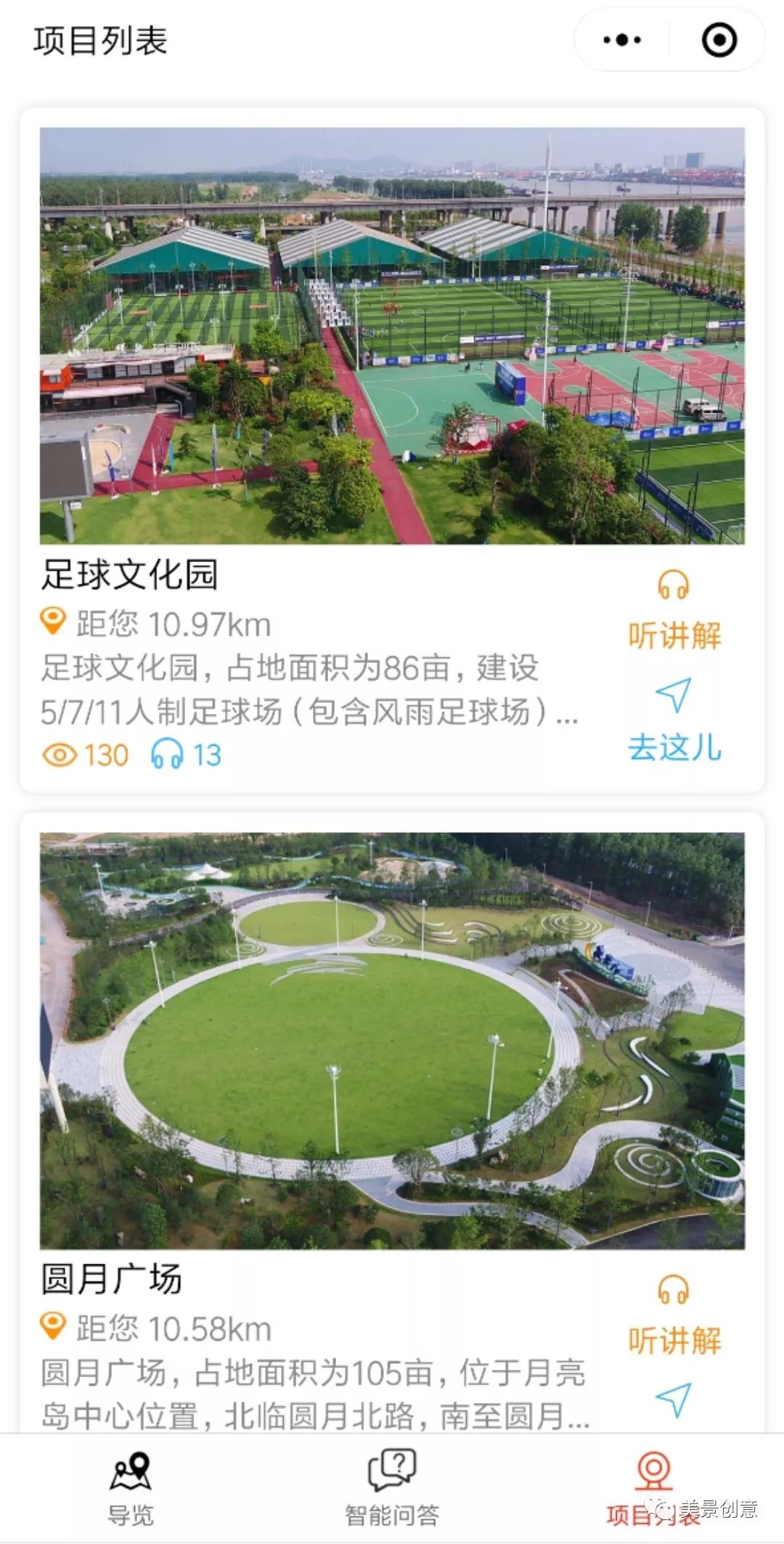
Task: Listen to 听讲解 for 足球文化园
Action: click(x=674, y=611)
